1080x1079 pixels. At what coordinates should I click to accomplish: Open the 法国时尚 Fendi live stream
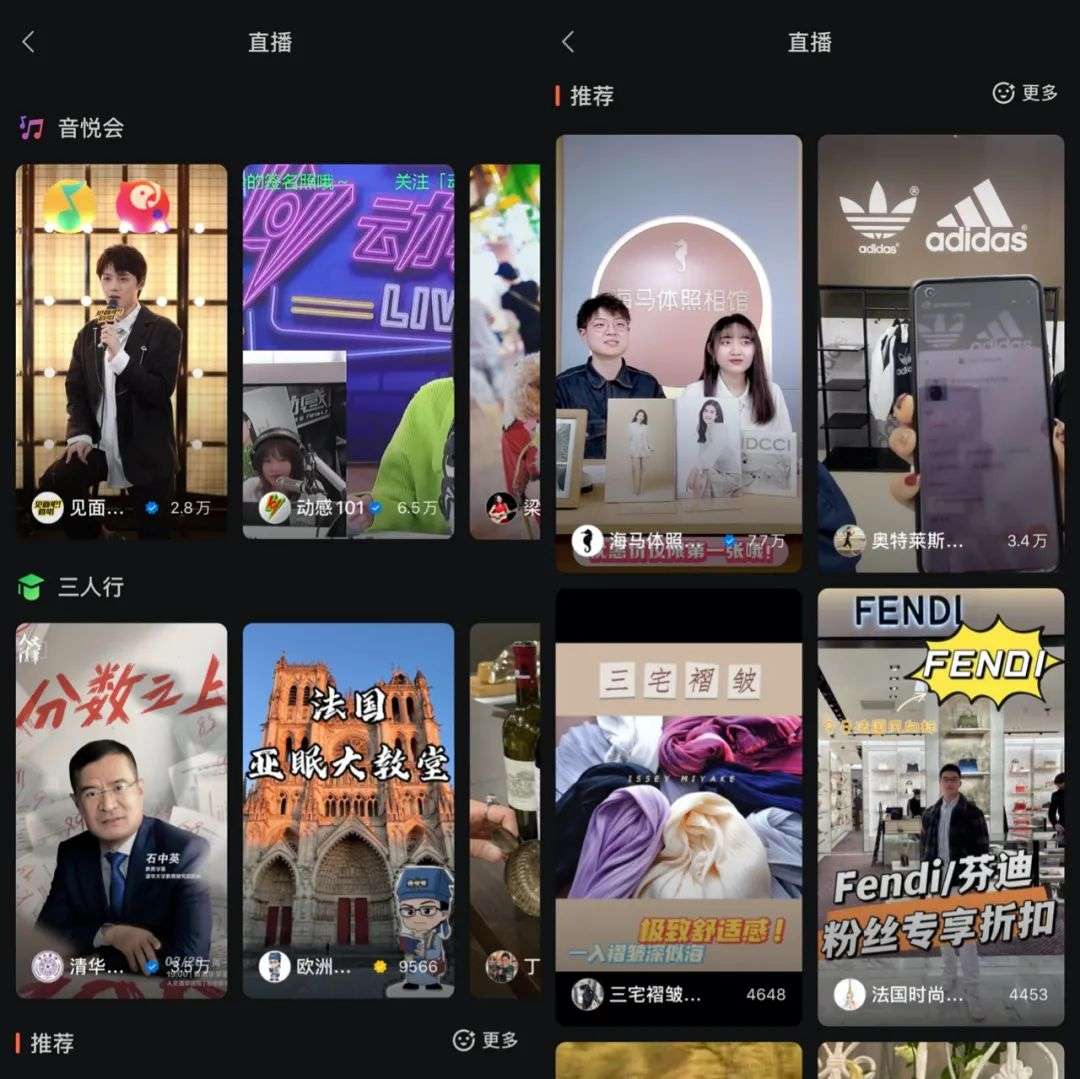tap(940, 805)
